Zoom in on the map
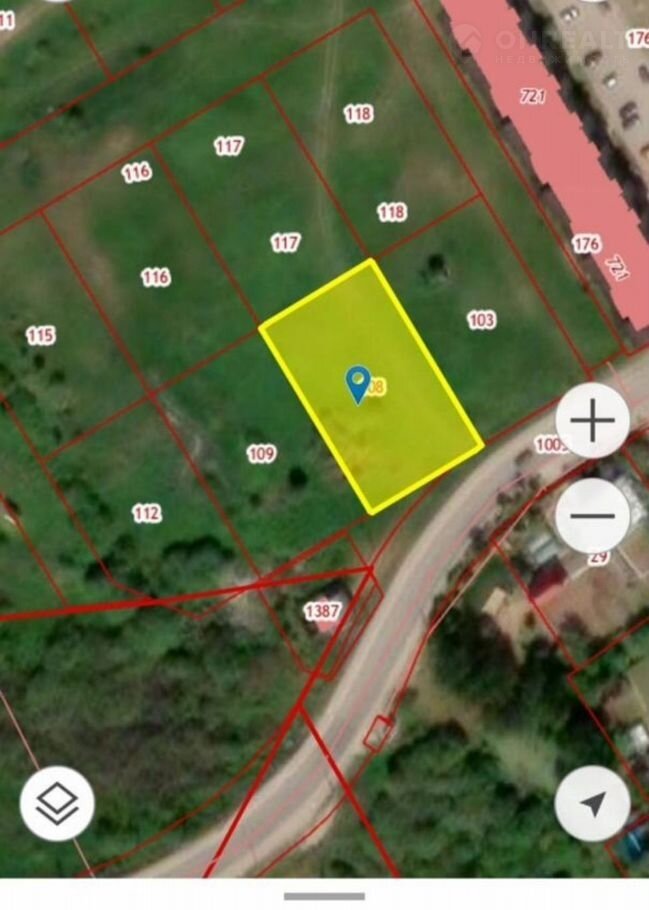The width and height of the screenshot is (649, 910). click(x=593, y=421)
